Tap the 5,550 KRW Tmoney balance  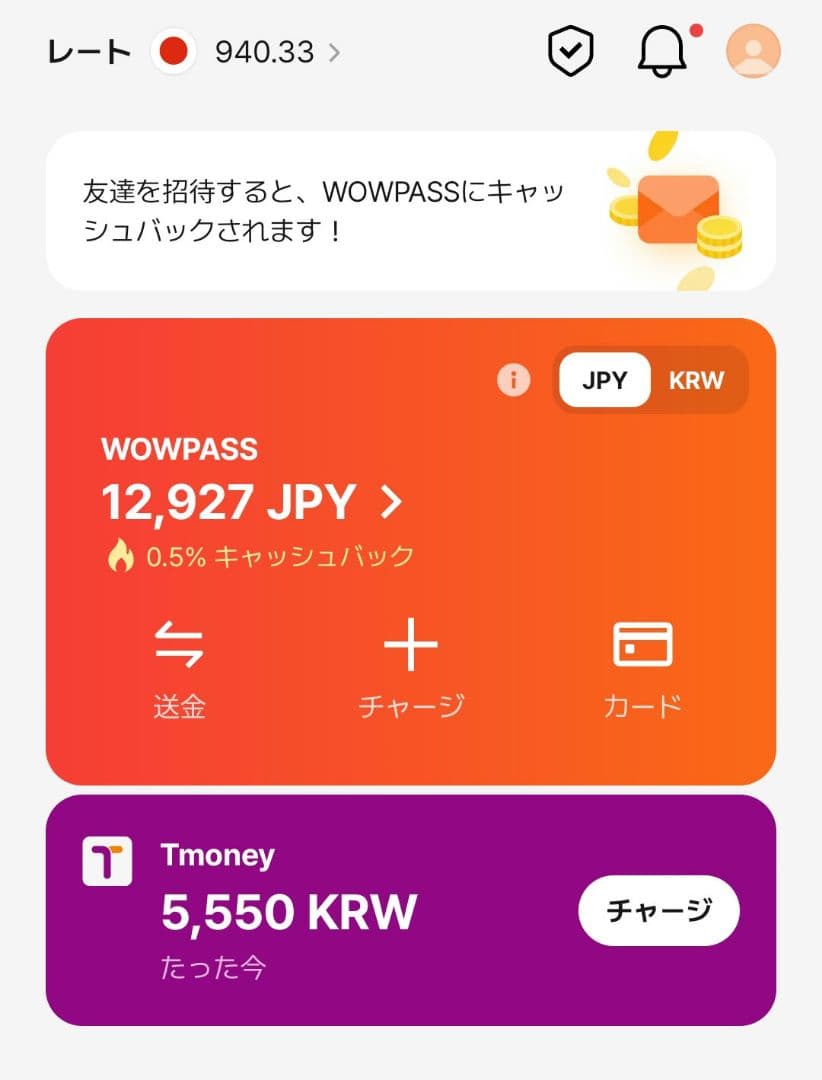290,911
